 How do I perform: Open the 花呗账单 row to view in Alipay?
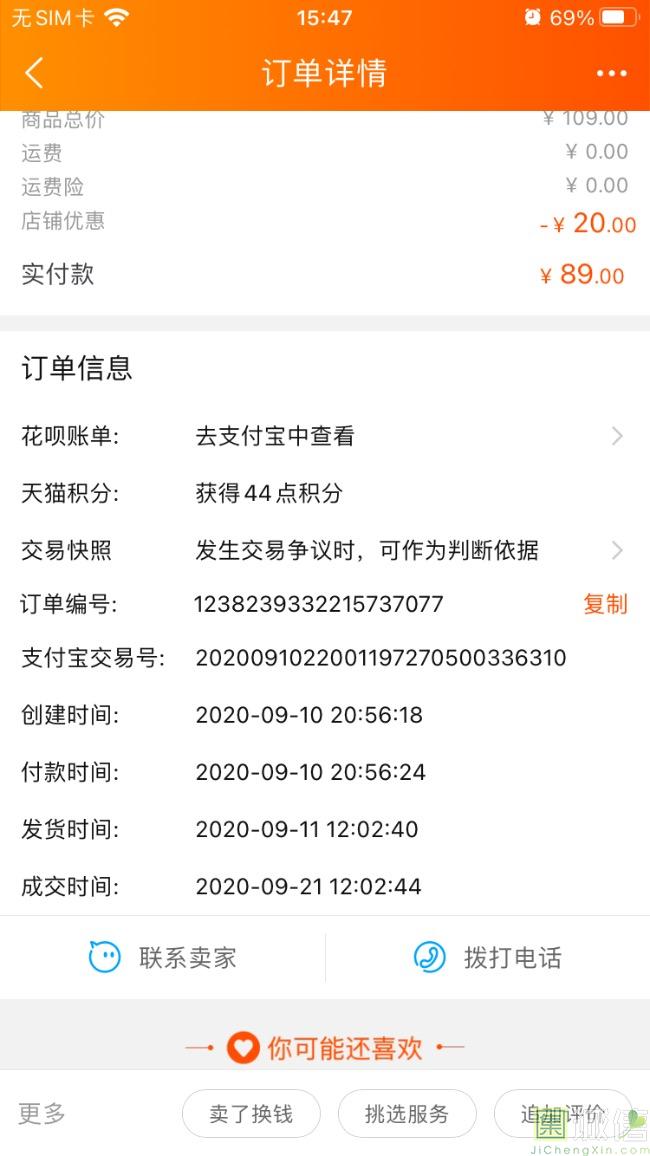tap(325, 436)
